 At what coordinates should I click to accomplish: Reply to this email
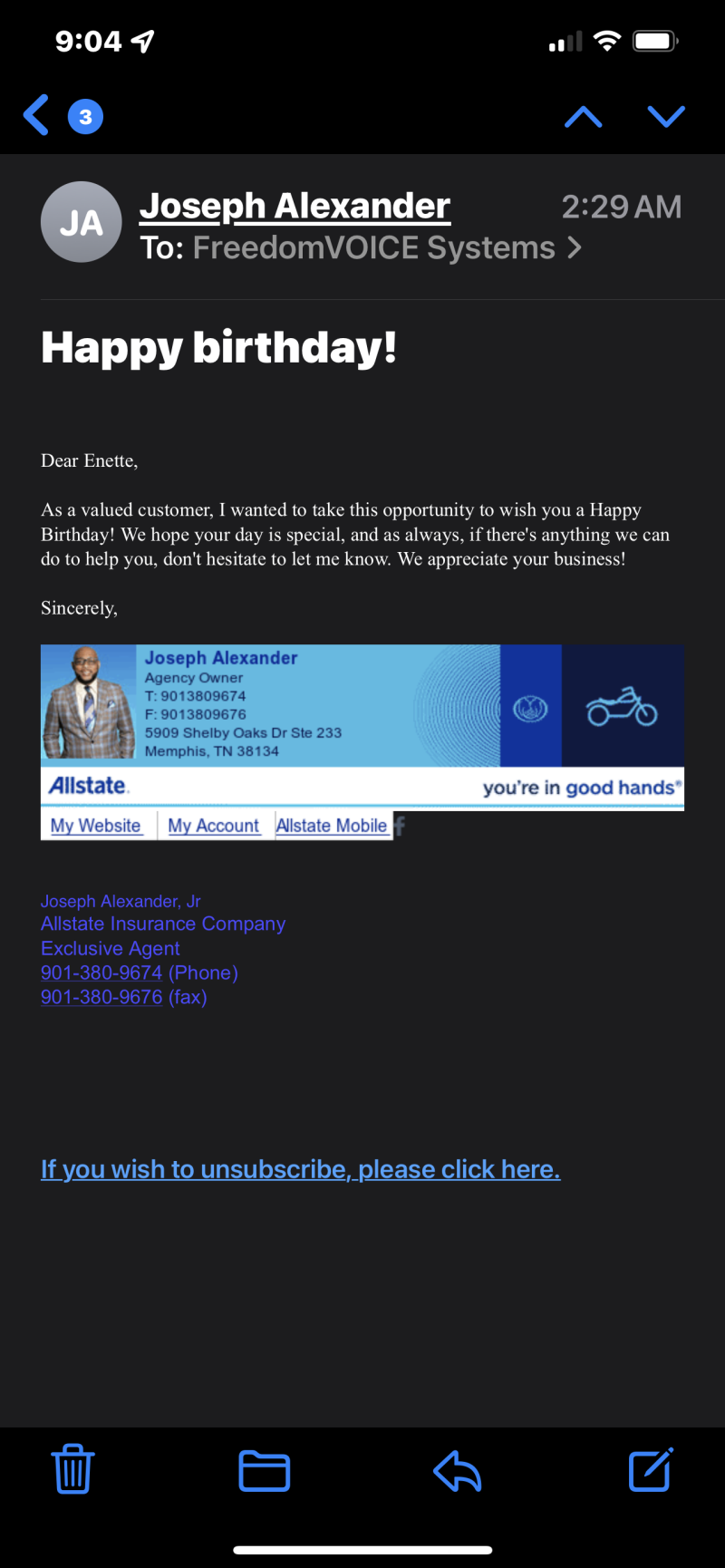click(457, 1470)
